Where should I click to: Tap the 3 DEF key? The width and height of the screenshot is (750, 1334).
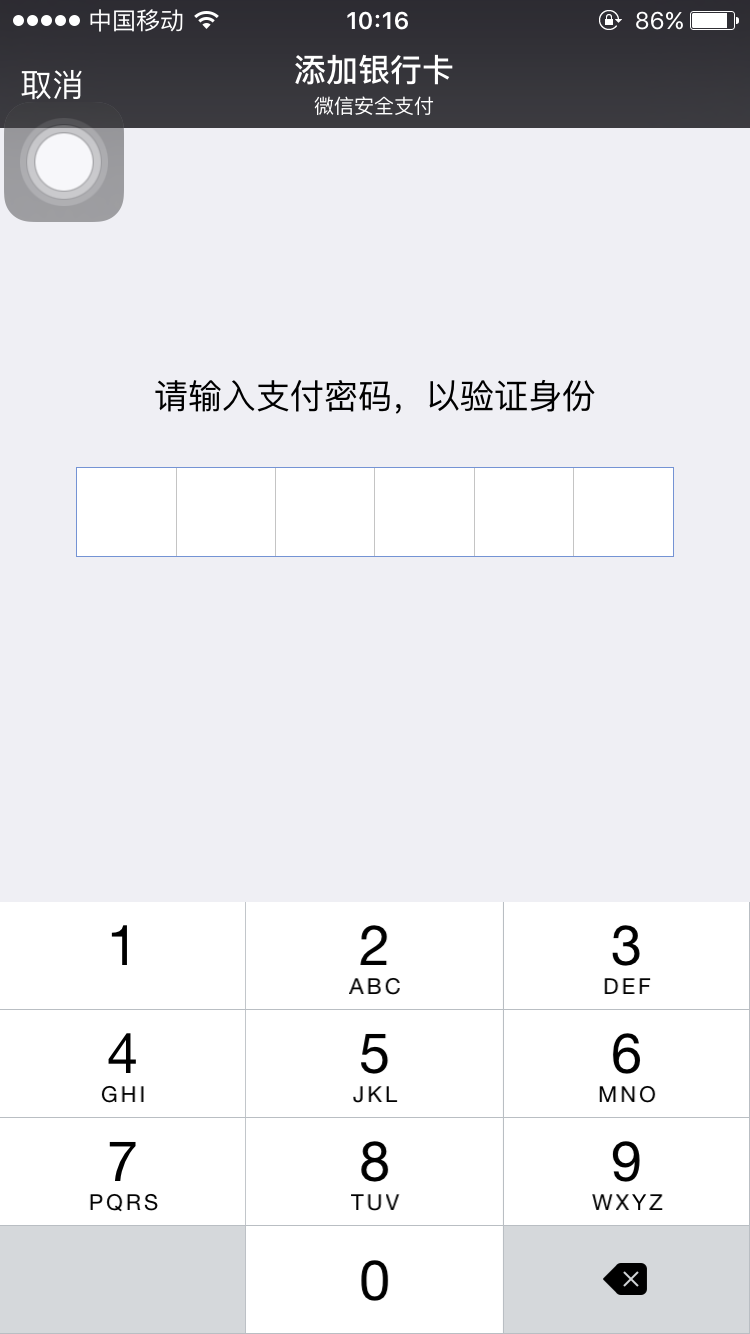point(627,956)
